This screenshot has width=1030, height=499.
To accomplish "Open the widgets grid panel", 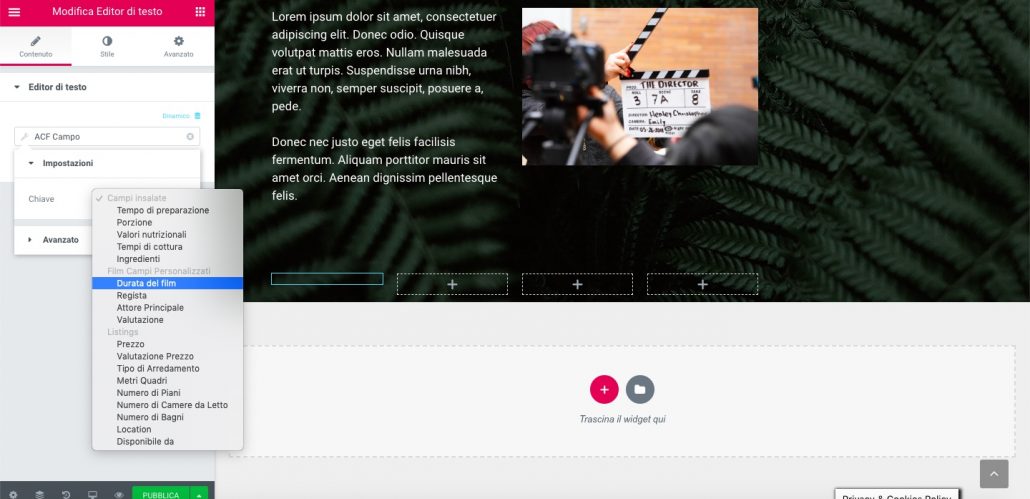I will point(200,11).
